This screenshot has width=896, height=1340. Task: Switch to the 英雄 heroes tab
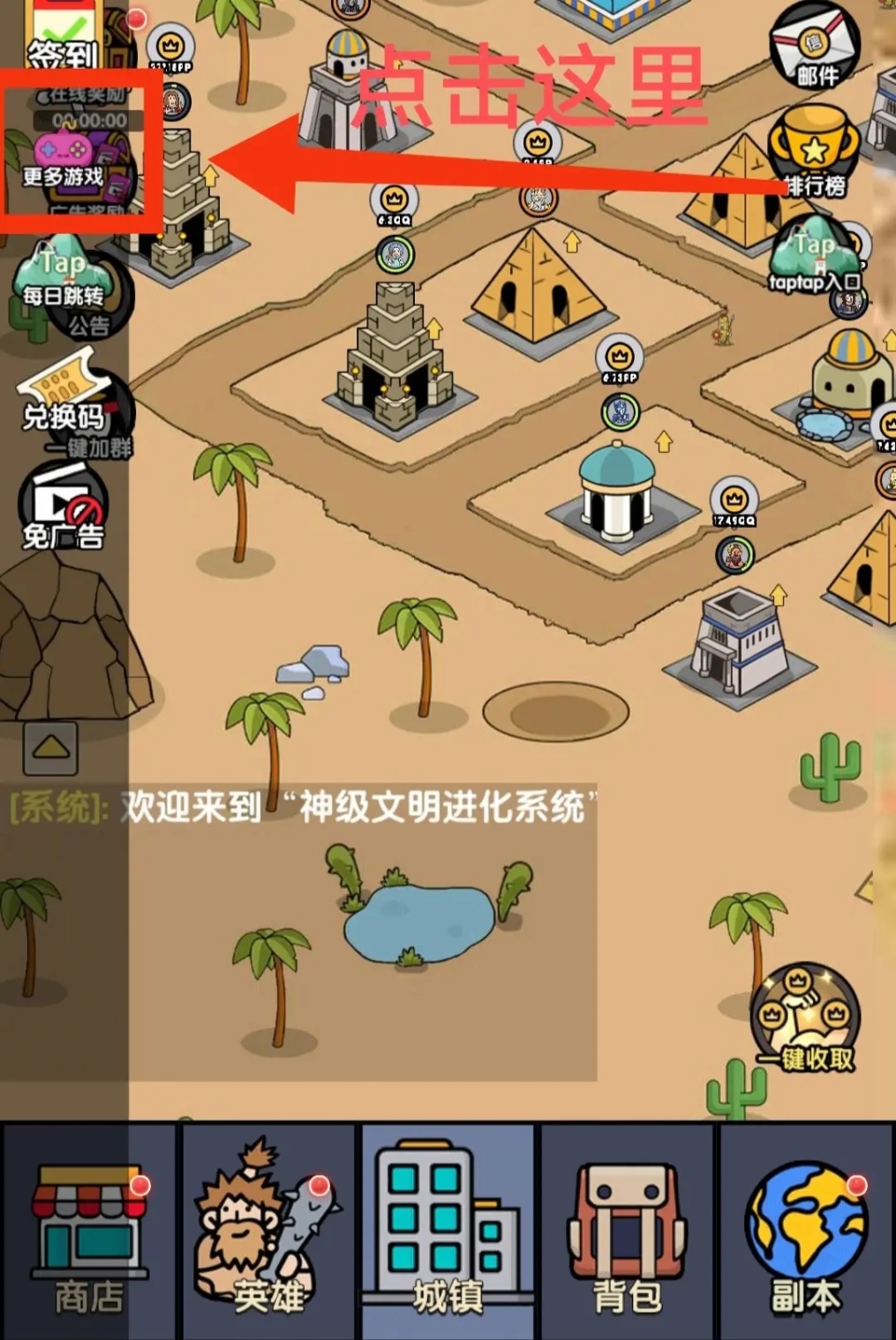(268, 1231)
